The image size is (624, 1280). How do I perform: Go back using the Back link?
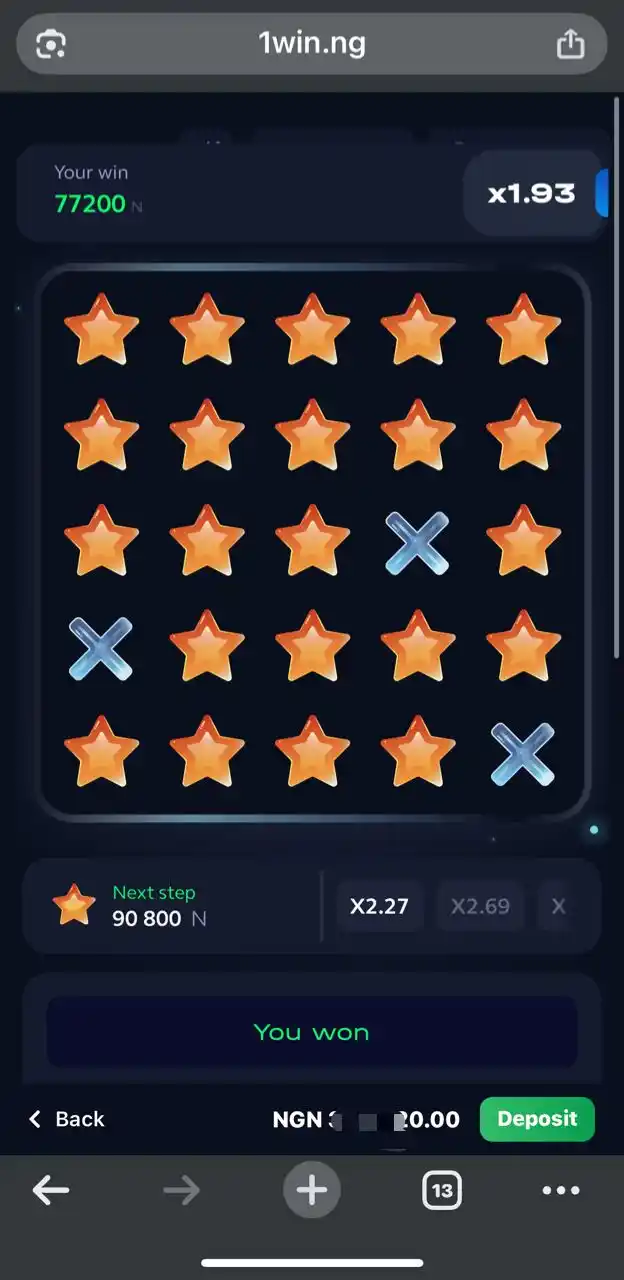tap(66, 1119)
